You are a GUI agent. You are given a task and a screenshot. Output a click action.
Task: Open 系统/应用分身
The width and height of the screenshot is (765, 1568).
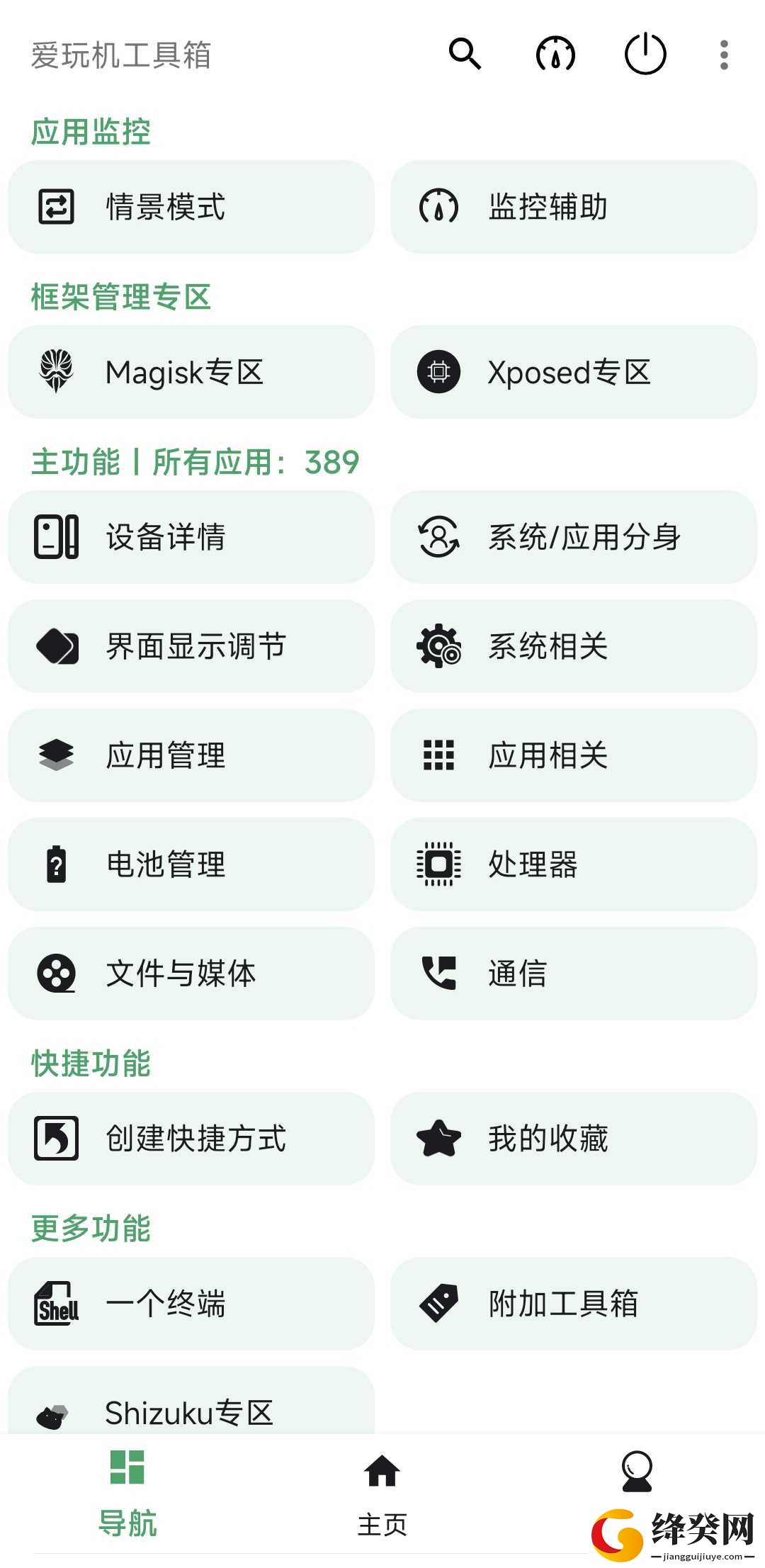point(574,537)
